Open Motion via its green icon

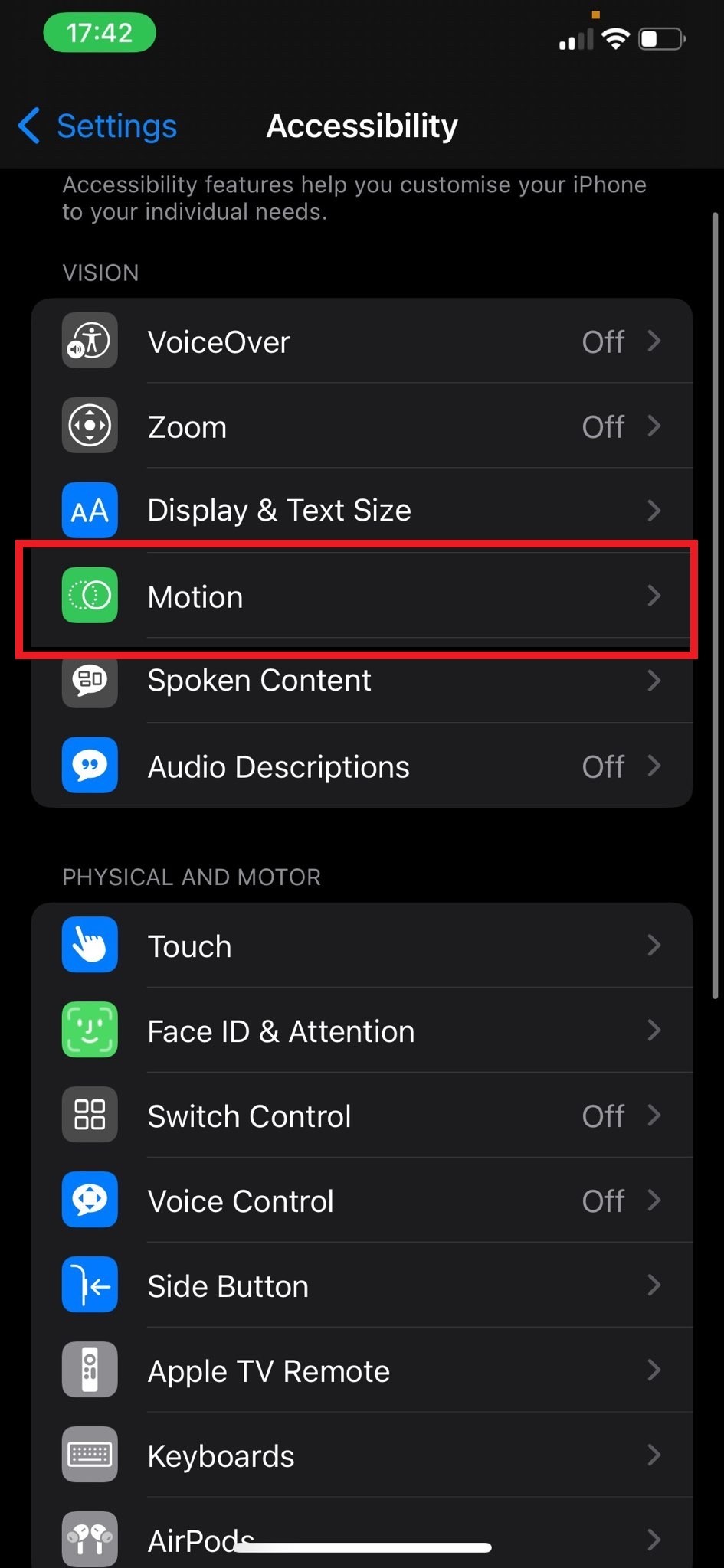90,596
